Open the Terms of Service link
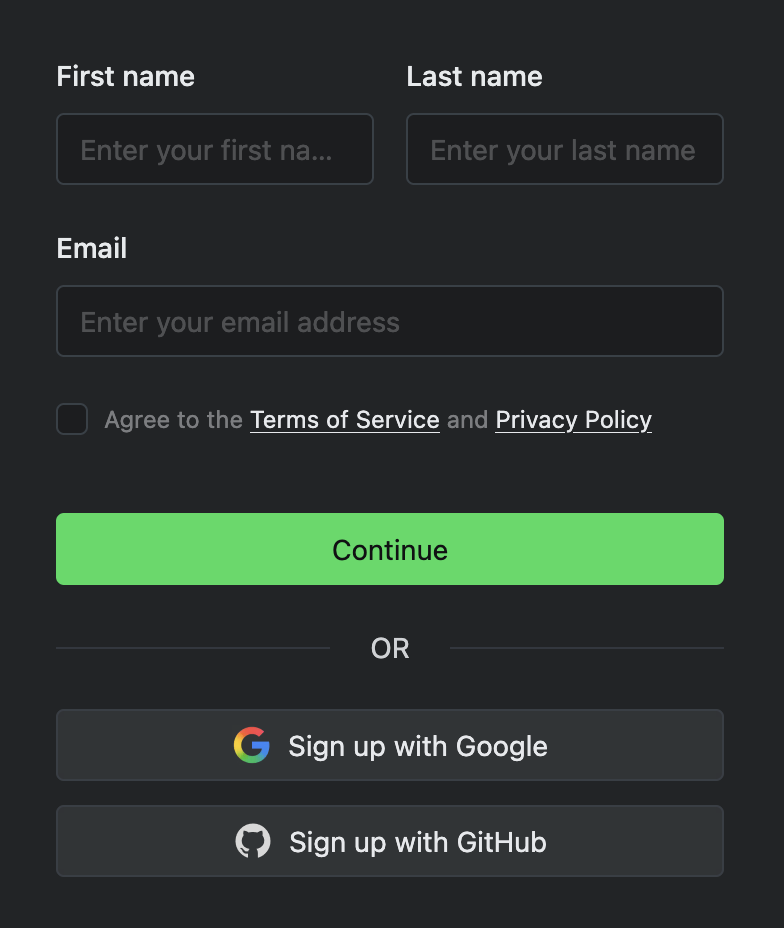The height and width of the screenshot is (928, 784). (x=345, y=420)
